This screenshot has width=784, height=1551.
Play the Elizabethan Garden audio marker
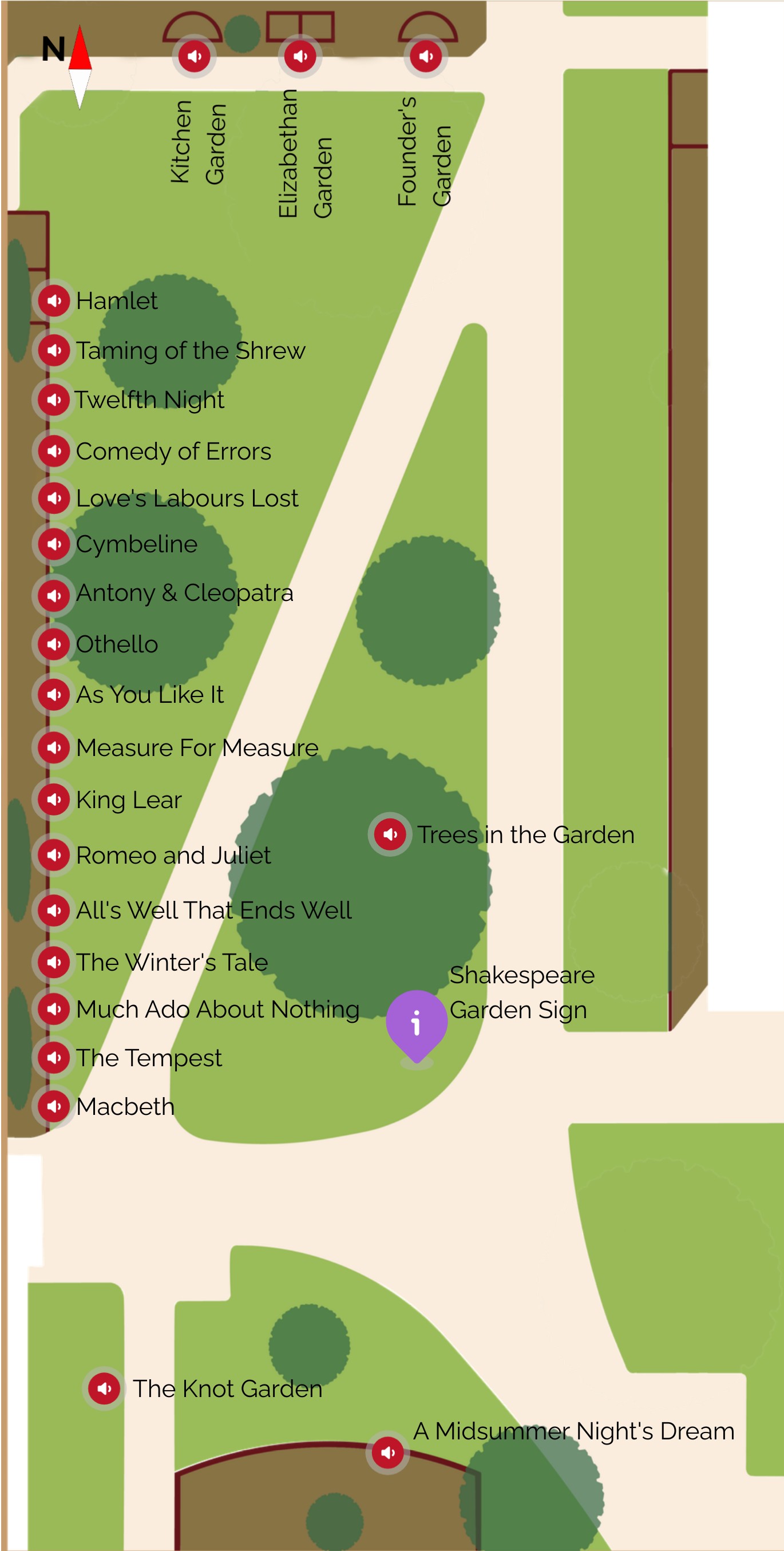point(300,56)
